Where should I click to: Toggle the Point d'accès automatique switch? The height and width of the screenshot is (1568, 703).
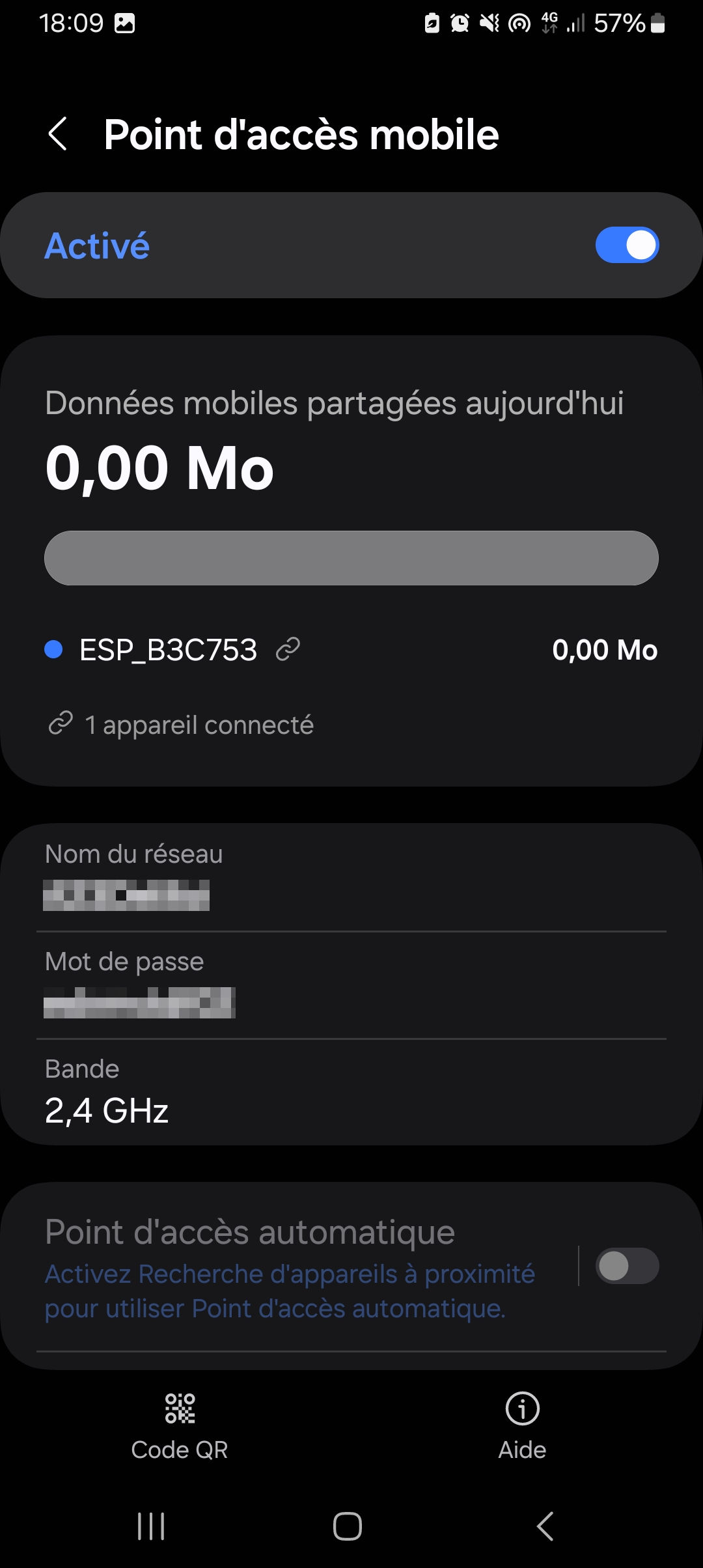pos(626,1267)
